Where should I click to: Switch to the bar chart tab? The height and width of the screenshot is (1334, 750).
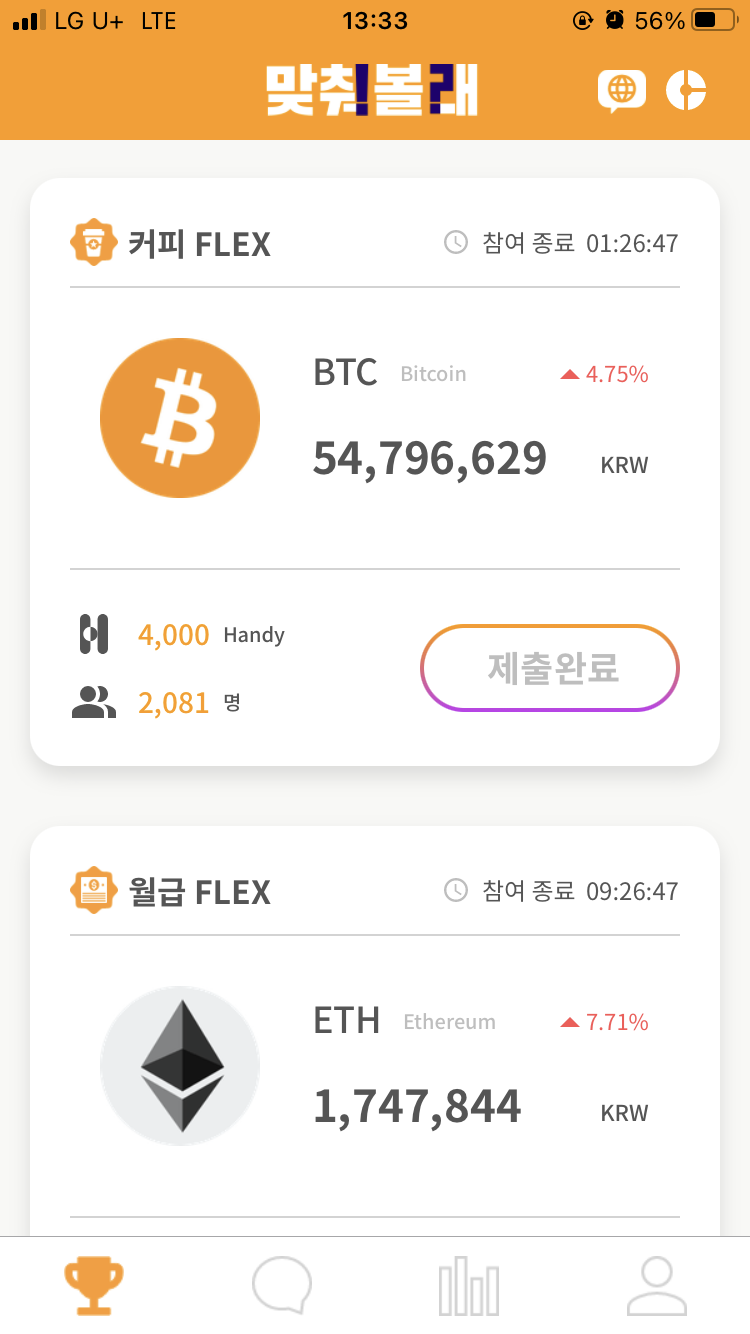pyautogui.click(x=469, y=1286)
